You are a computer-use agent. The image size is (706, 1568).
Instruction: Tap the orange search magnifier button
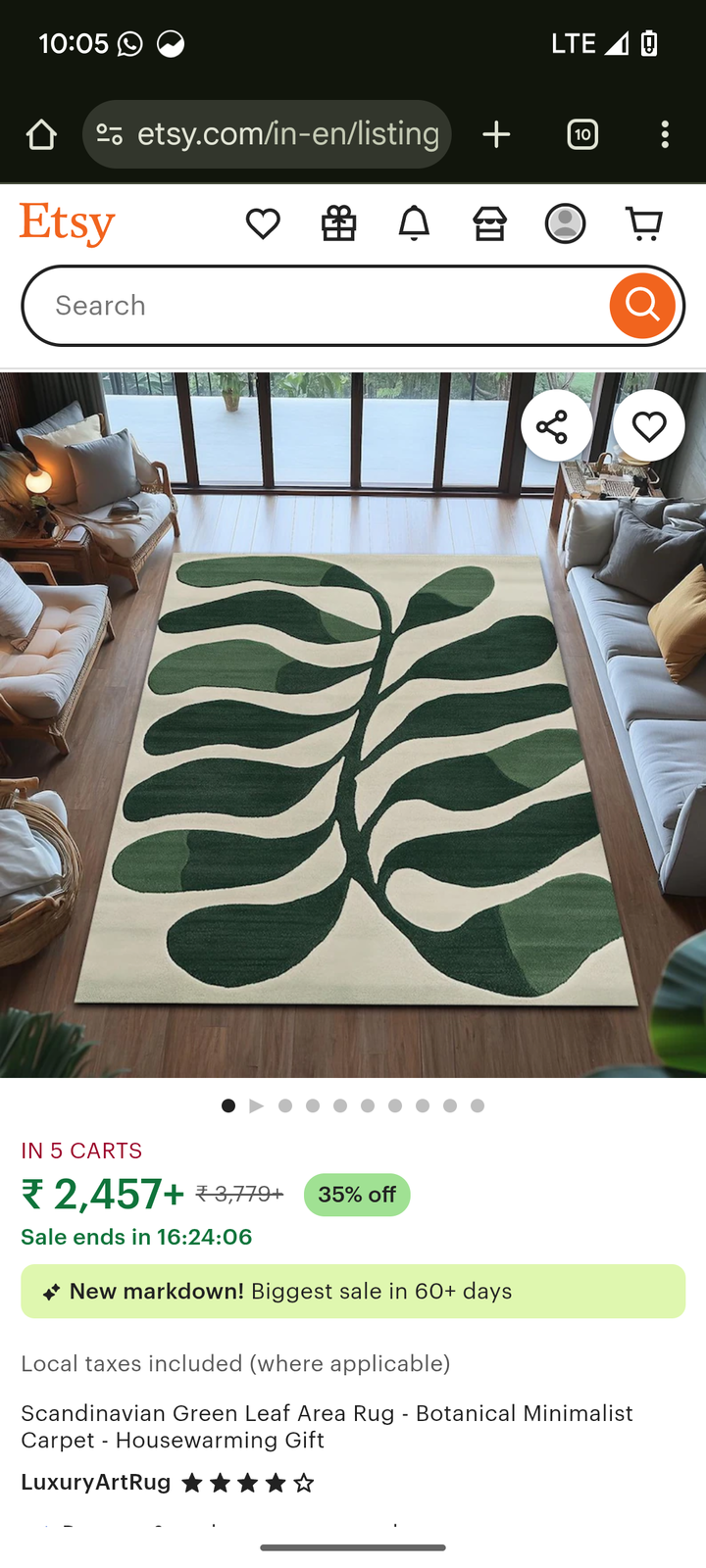point(642,305)
